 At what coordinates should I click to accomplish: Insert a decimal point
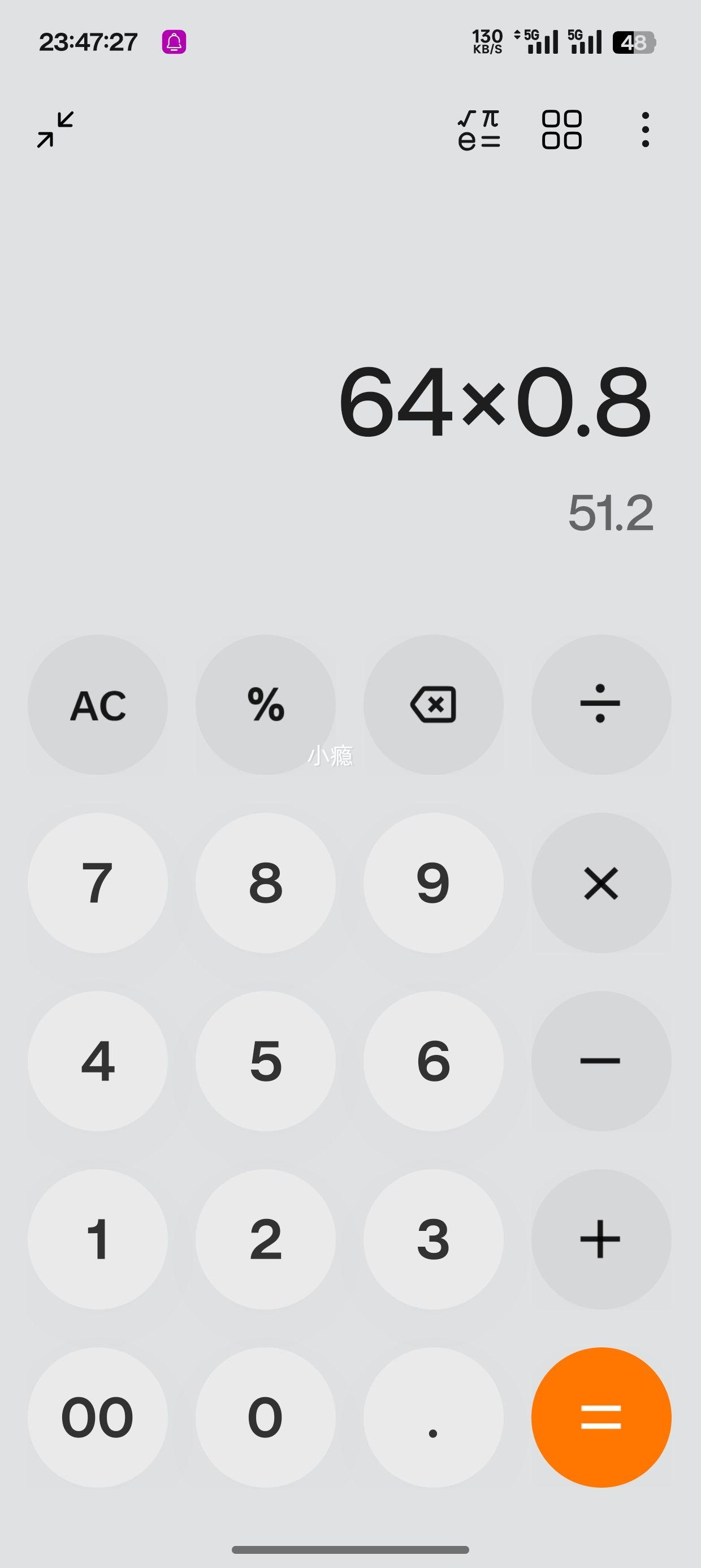(433, 1417)
